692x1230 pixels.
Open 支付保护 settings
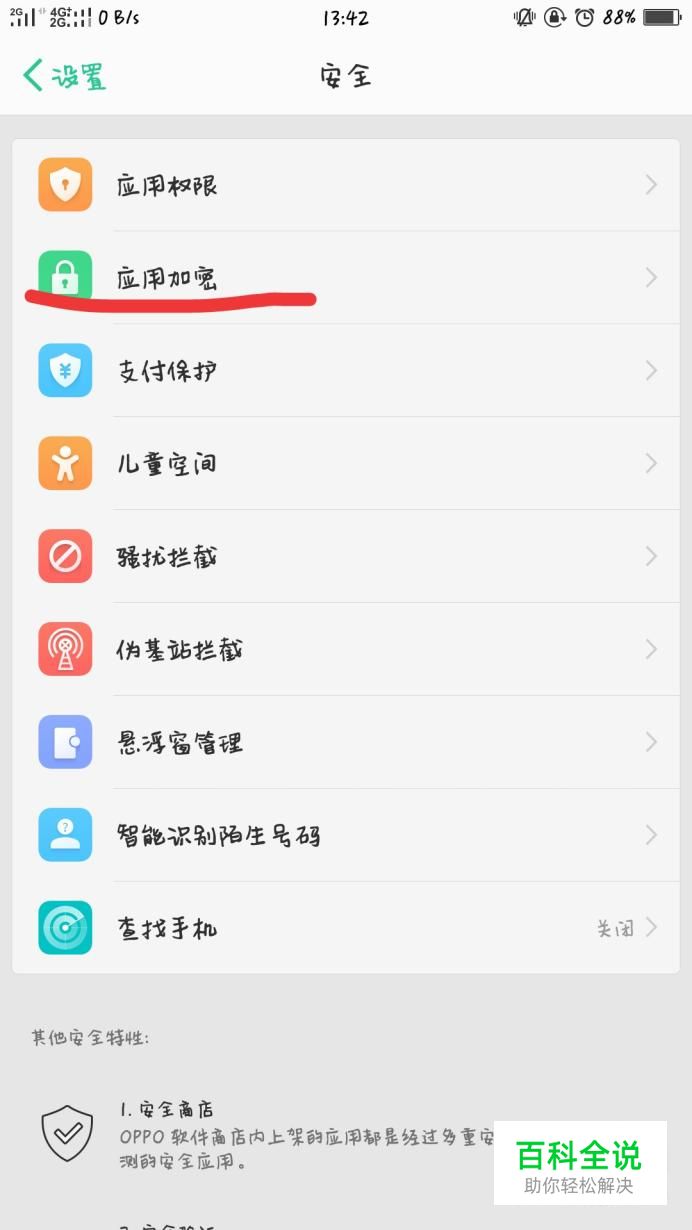(x=346, y=371)
